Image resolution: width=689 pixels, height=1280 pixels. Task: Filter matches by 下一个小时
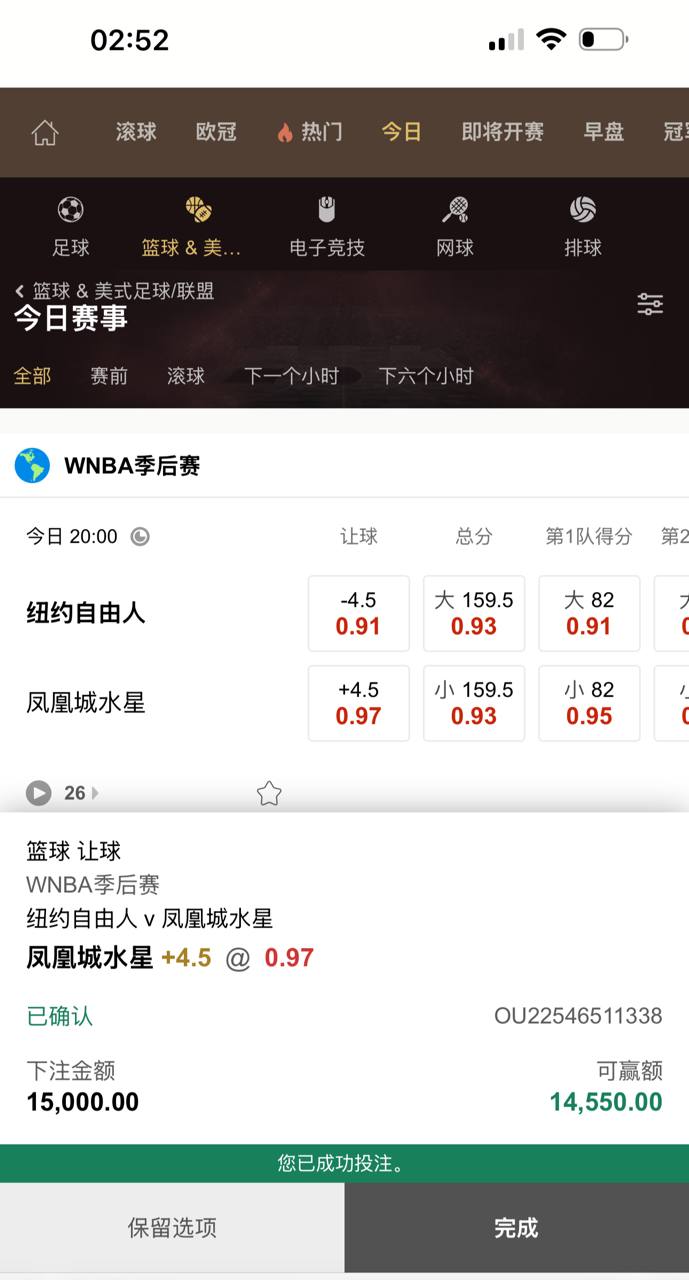tap(291, 376)
